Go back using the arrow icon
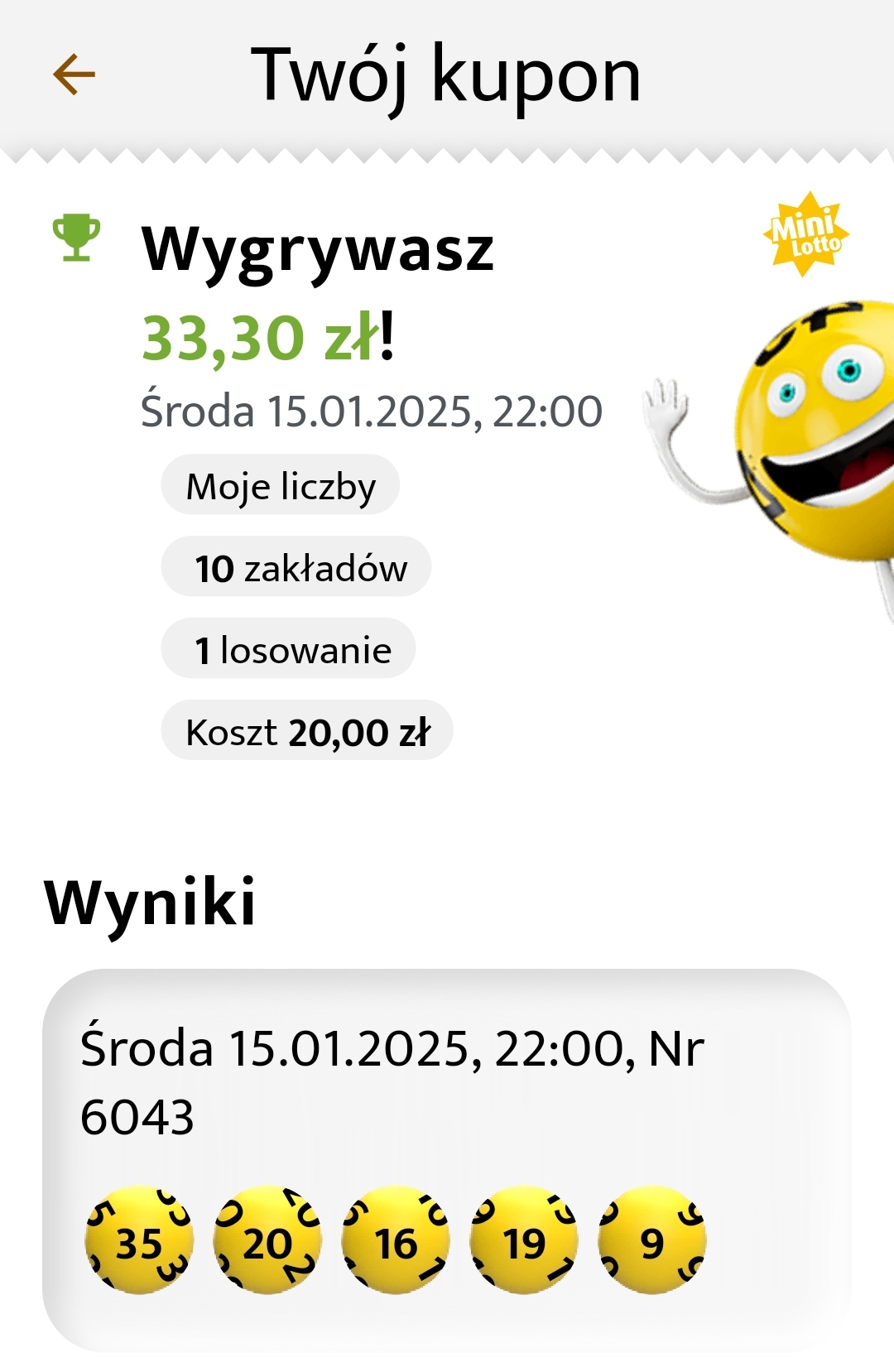The width and height of the screenshot is (894, 1372). click(74, 75)
